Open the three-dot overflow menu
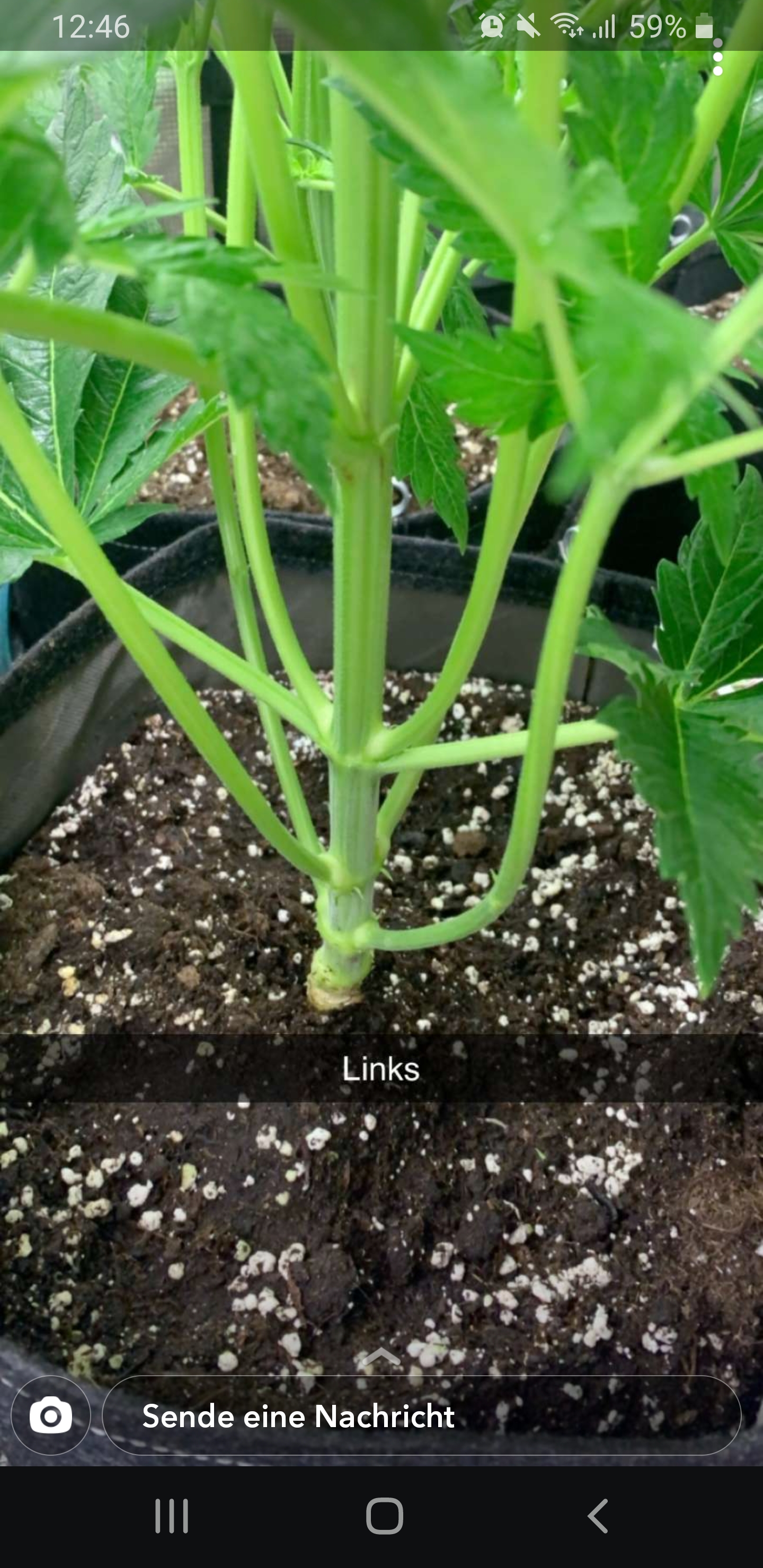The width and height of the screenshot is (763, 1568). [717, 58]
